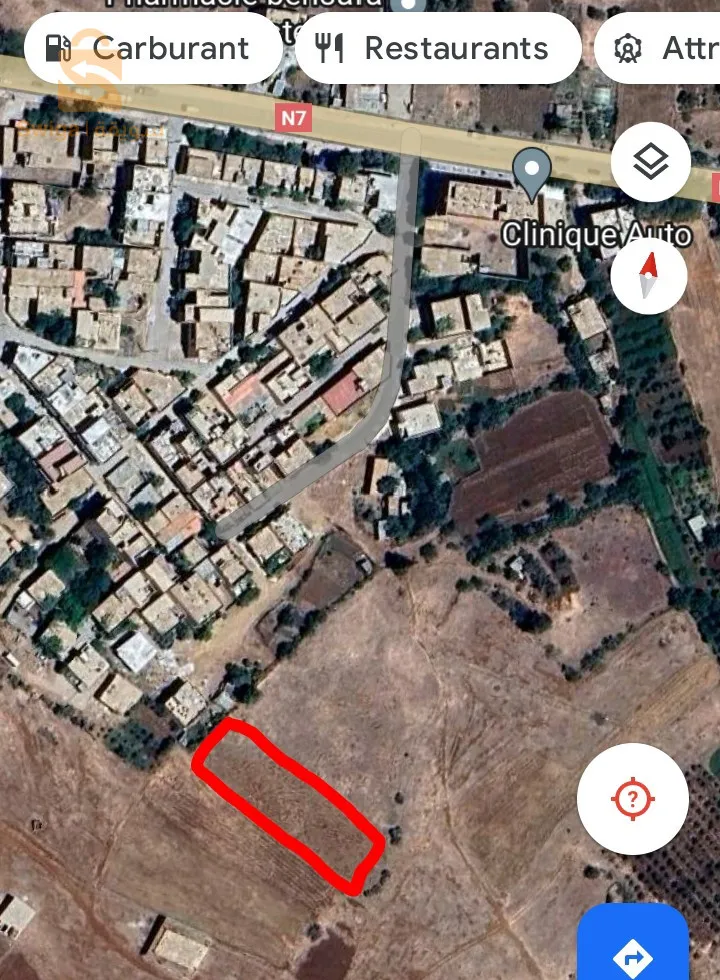
Task: Enable location tracking with crosshair control
Action: click(x=632, y=797)
